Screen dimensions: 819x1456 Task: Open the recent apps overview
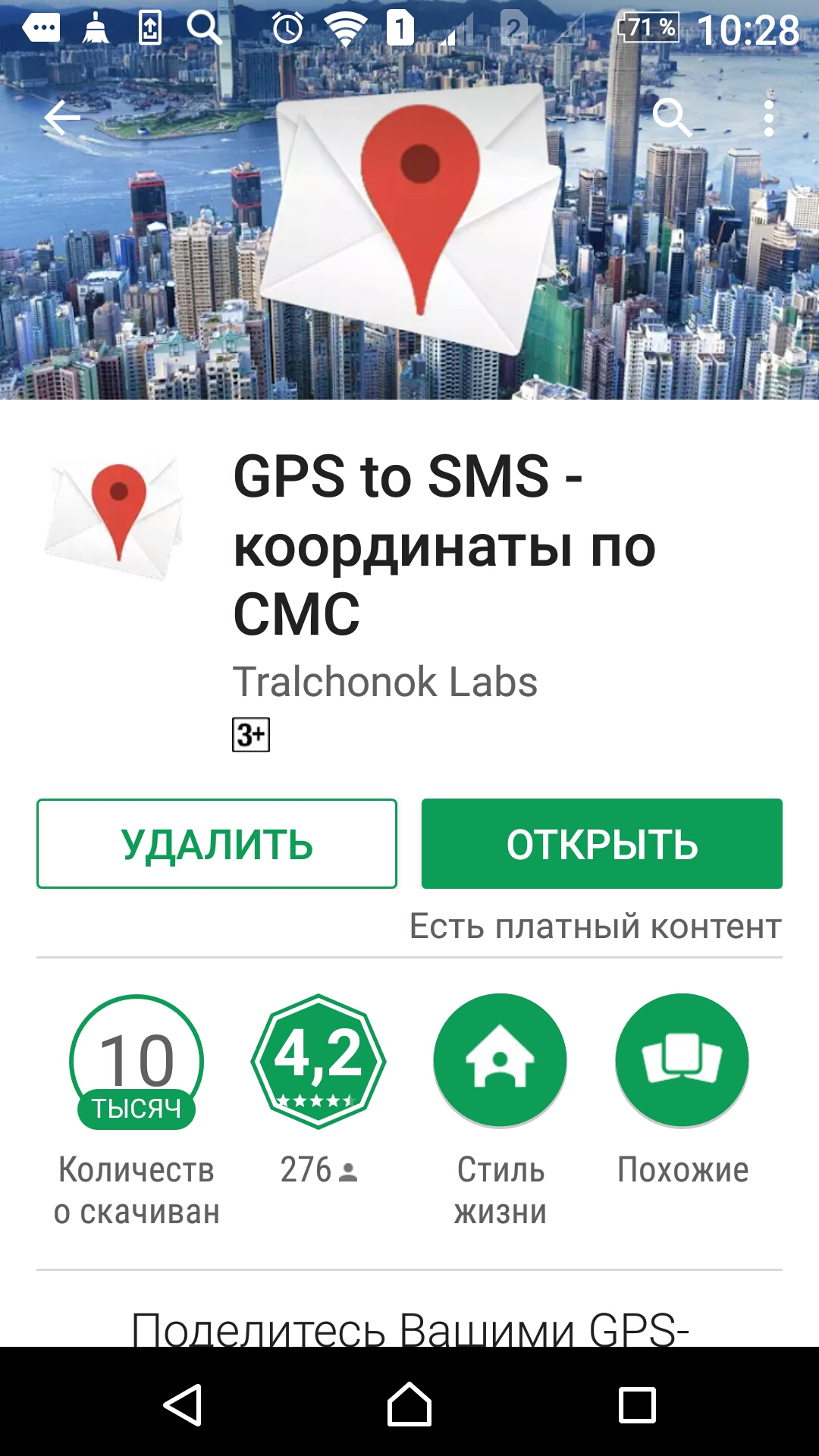(x=637, y=1404)
